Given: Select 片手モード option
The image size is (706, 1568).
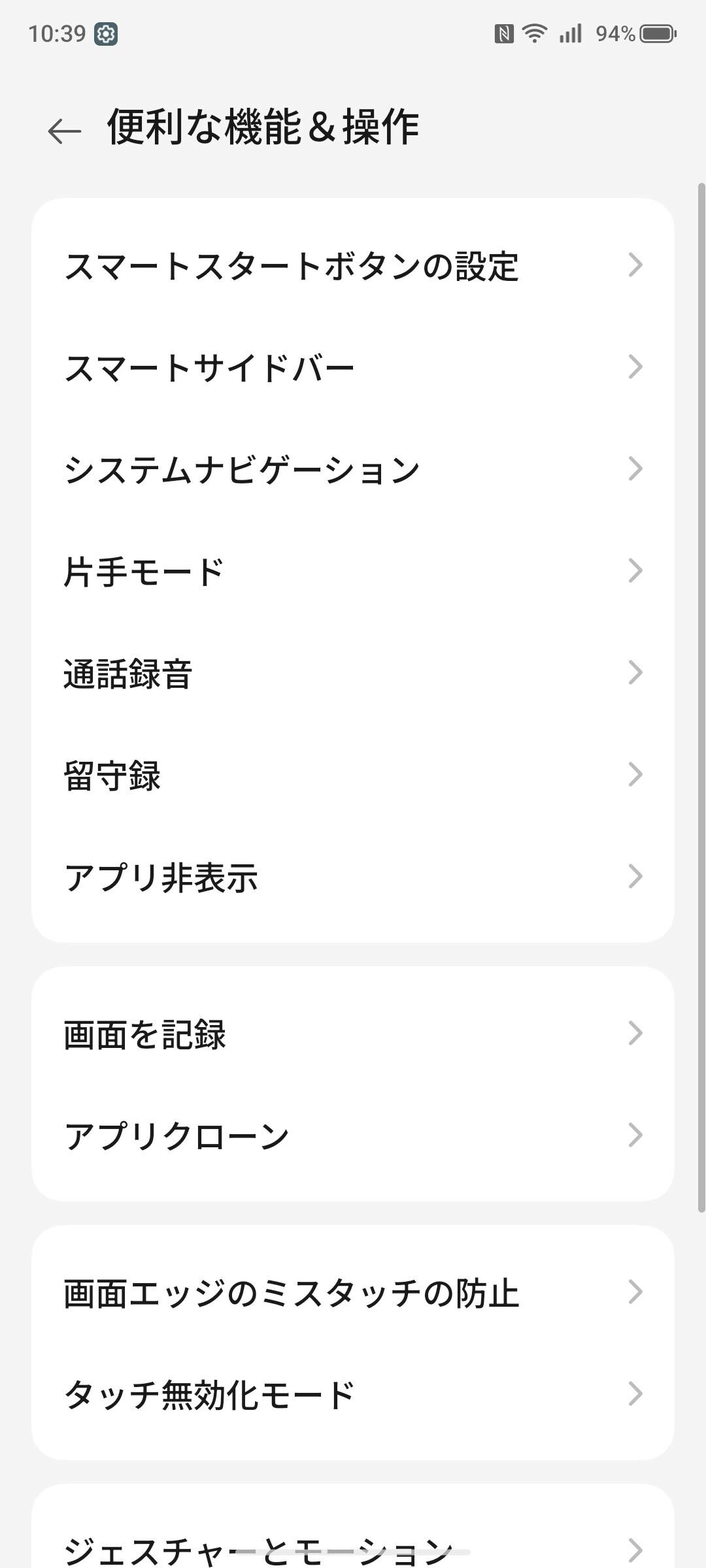Looking at the screenshot, I should (x=353, y=571).
